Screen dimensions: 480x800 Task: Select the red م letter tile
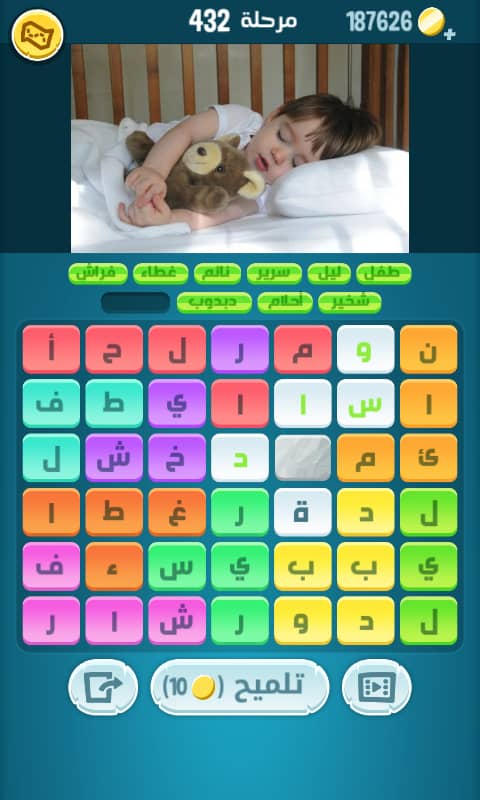tap(302, 350)
